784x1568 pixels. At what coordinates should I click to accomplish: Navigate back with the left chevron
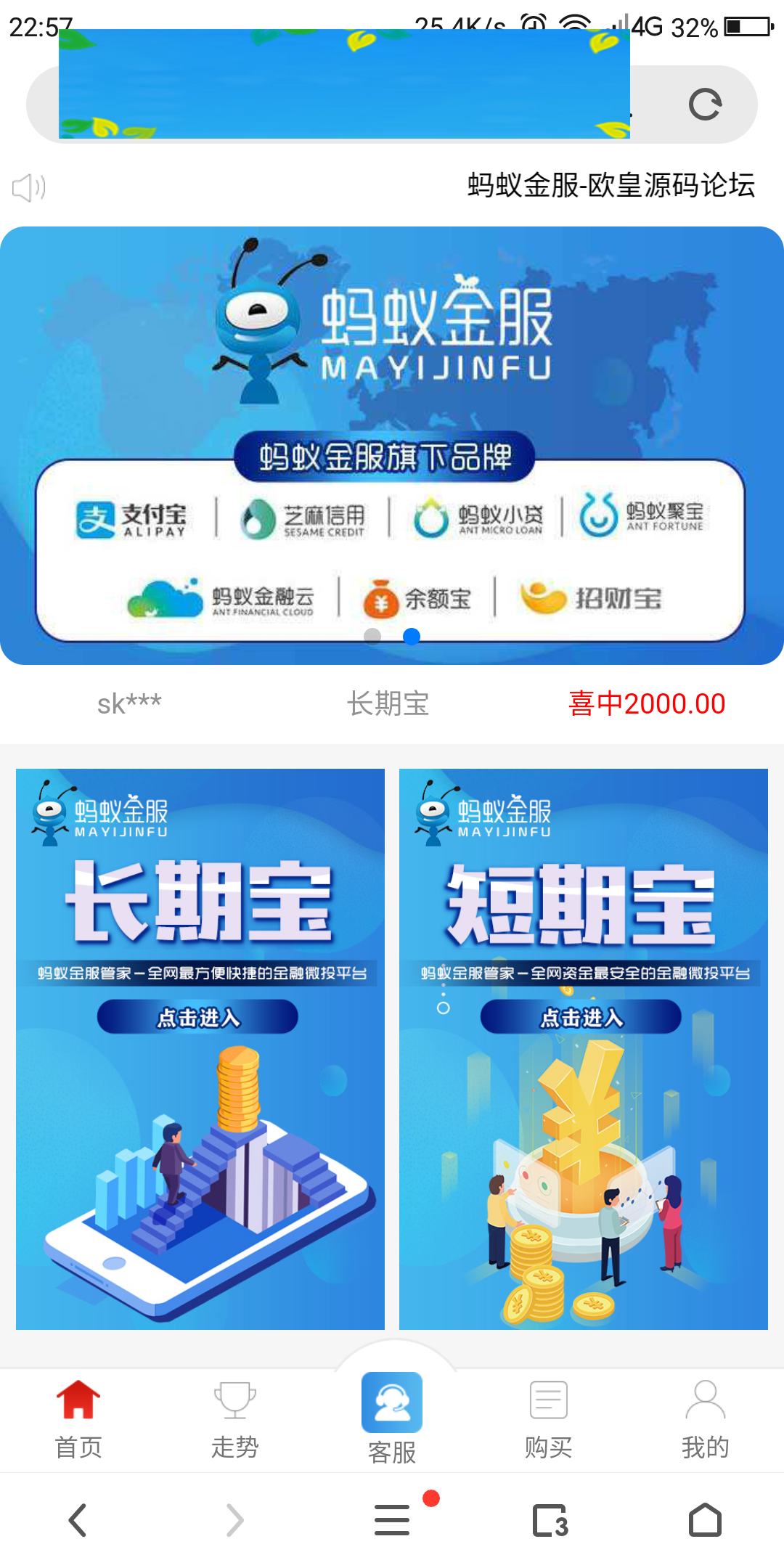78,1520
